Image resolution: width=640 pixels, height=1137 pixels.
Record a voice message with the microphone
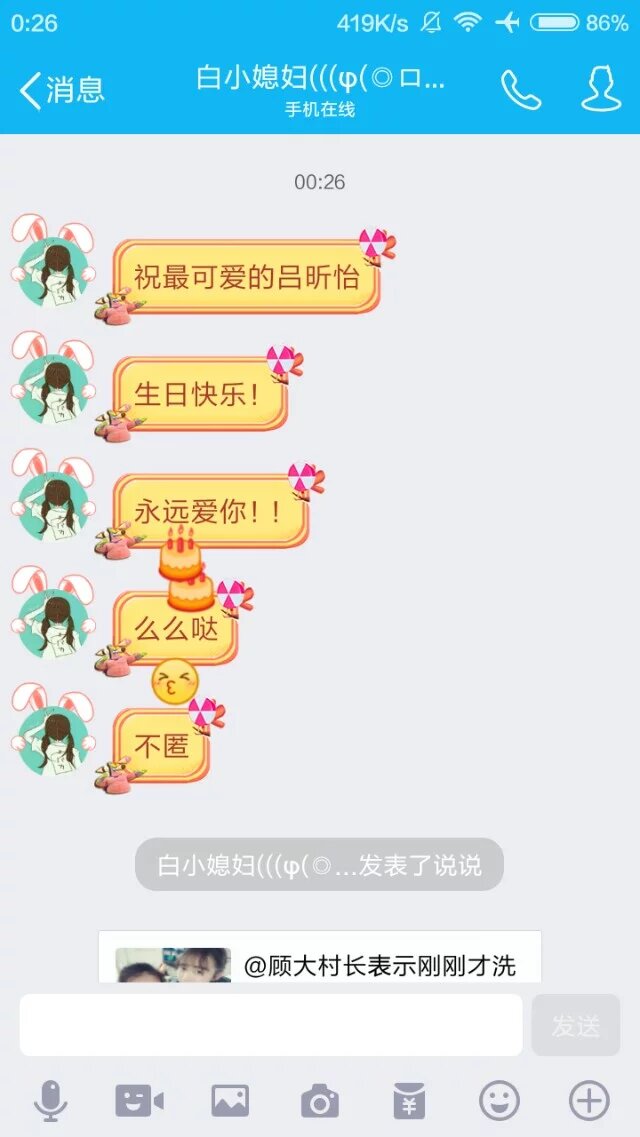click(50, 1101)
